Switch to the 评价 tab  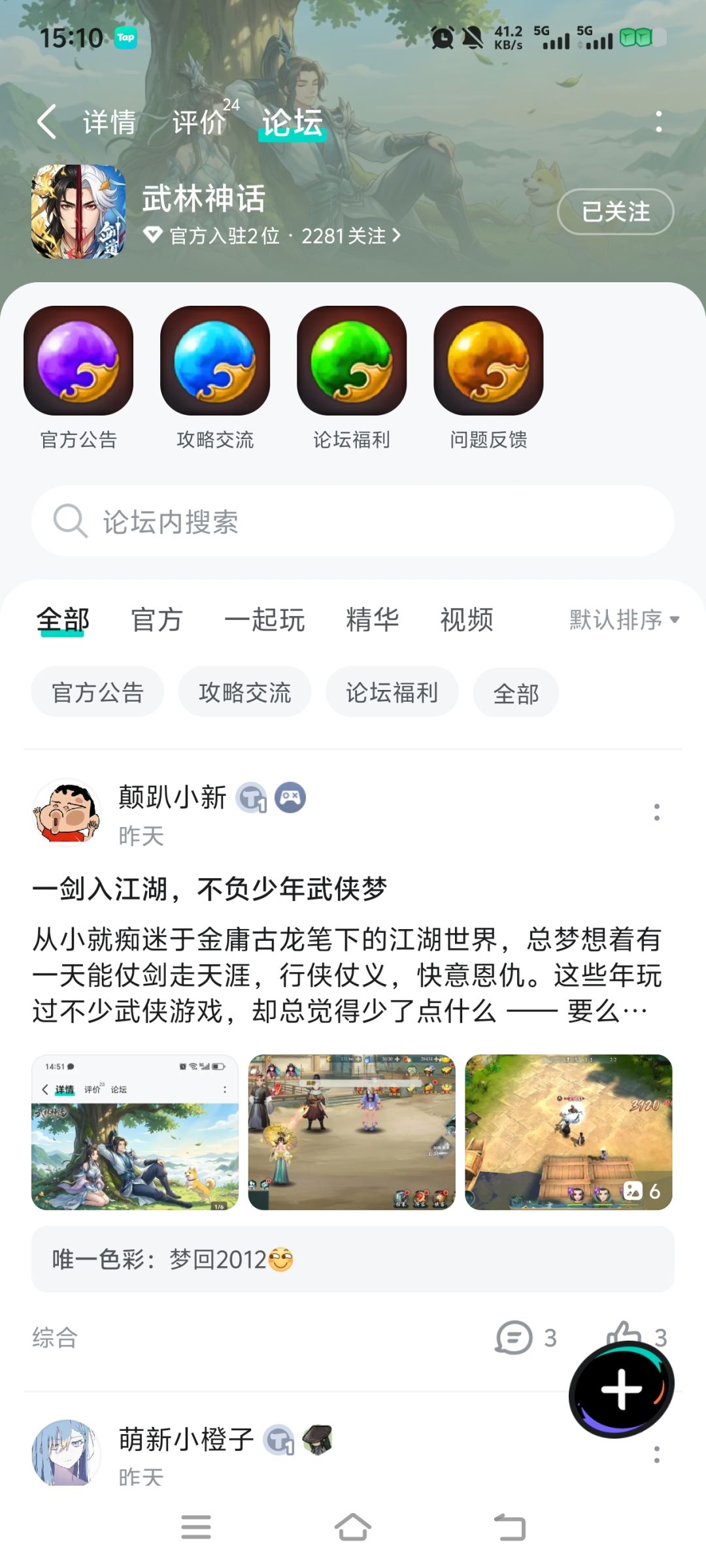tap(199, 122)
